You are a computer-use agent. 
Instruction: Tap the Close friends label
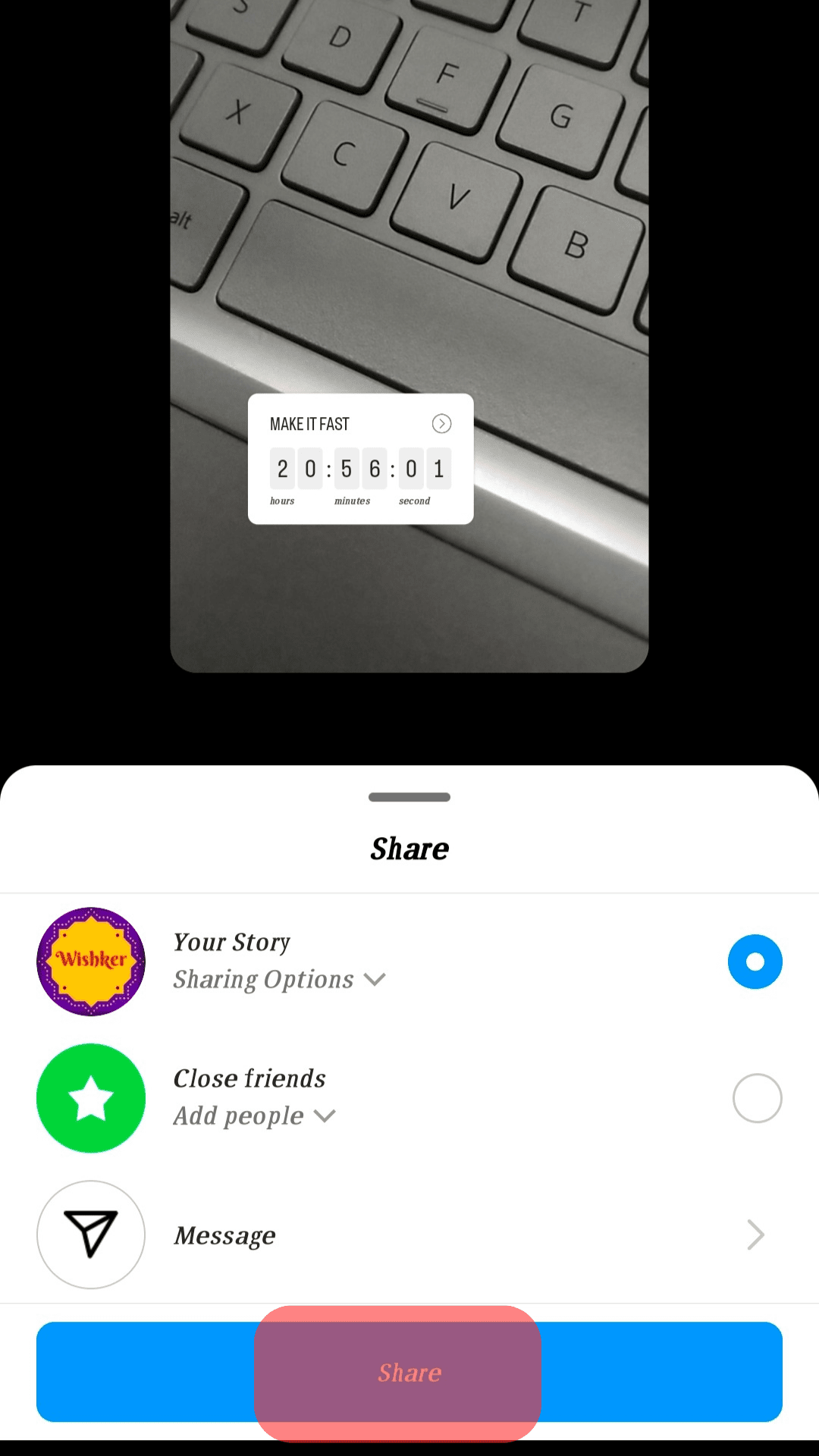(x=249, y=1078)
